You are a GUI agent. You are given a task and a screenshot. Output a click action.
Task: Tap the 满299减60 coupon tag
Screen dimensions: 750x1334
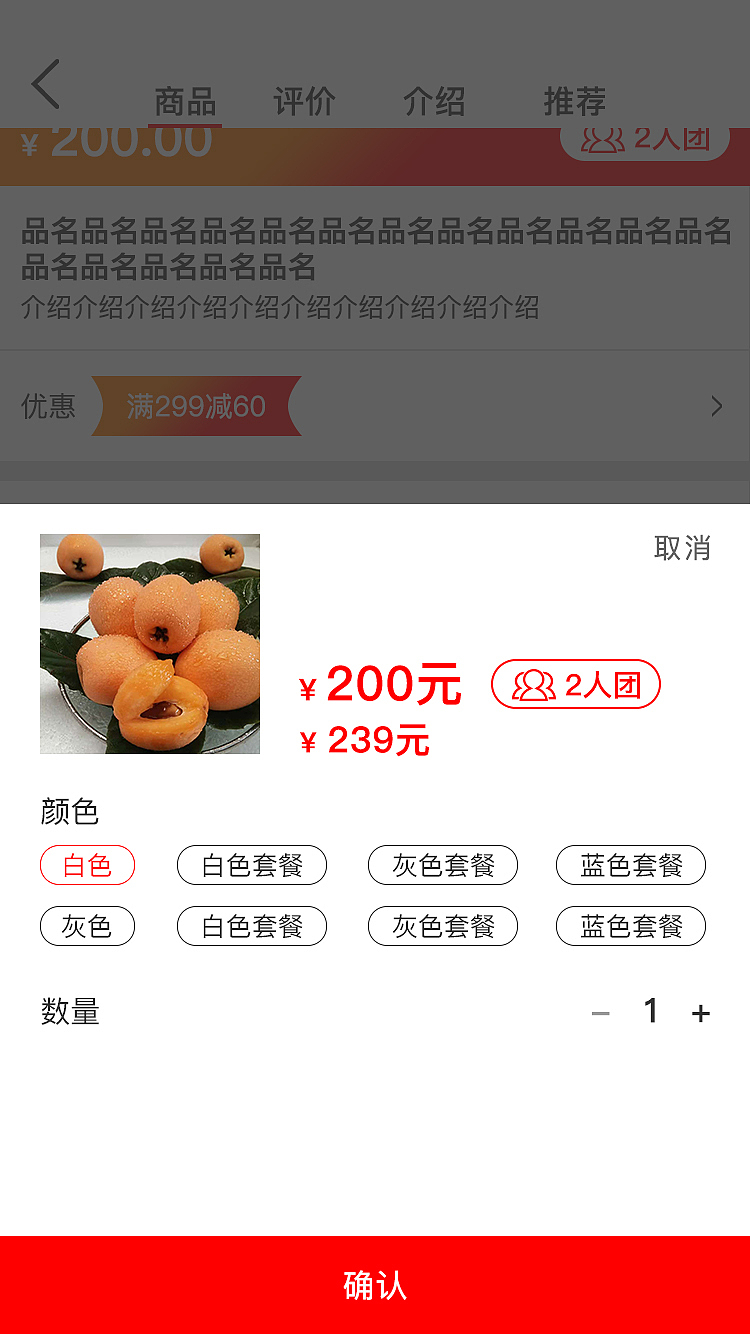tap(197, 406)
